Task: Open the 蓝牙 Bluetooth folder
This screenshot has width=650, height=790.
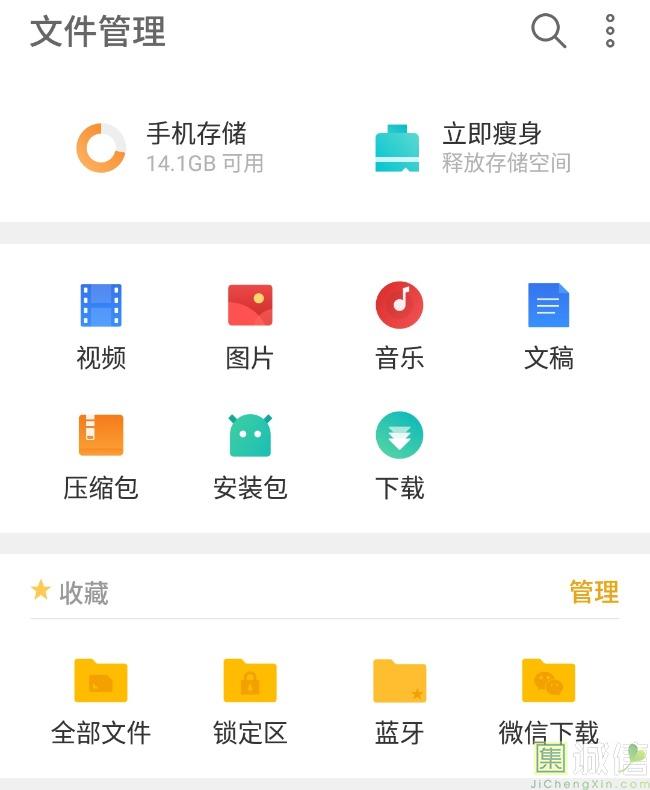Action: tap(399, 702)
